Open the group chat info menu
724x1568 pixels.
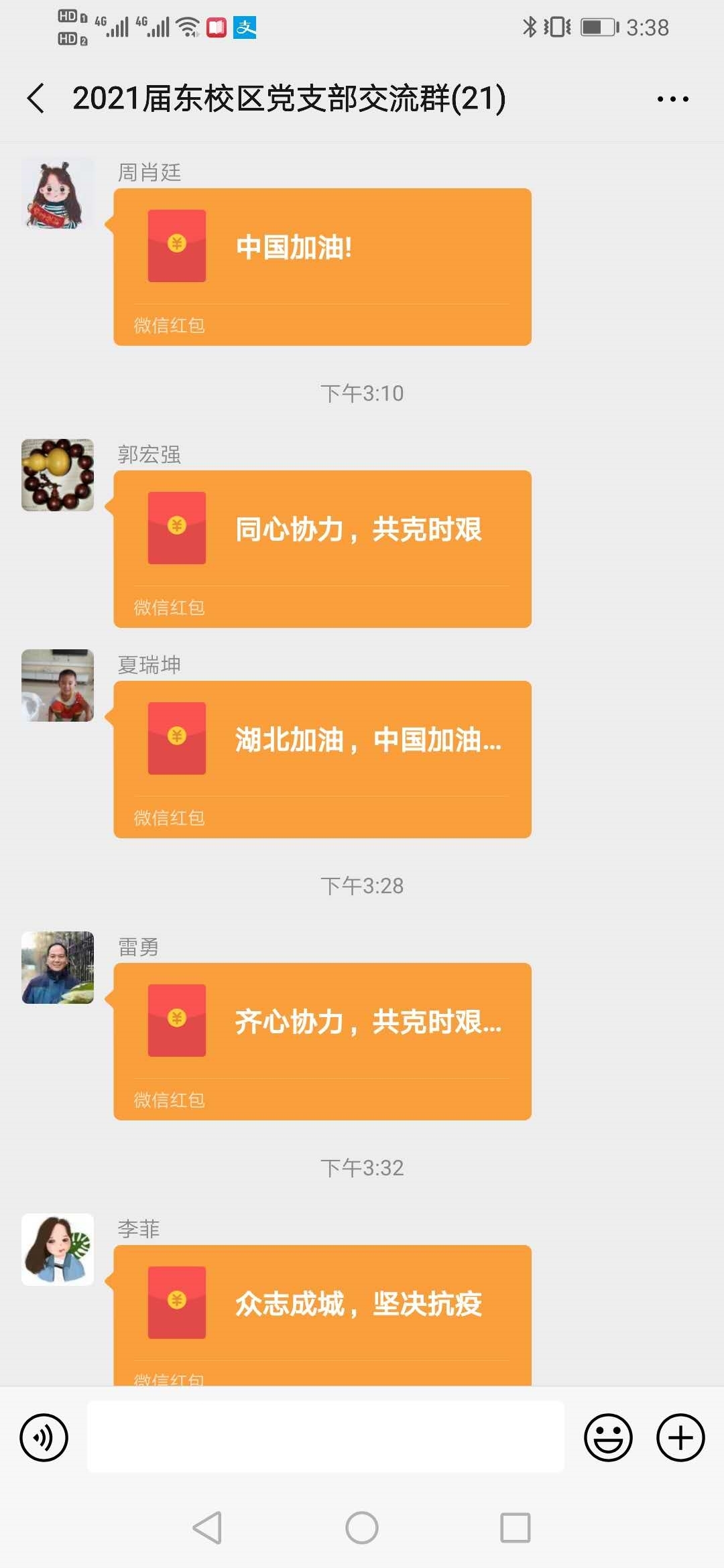pyautogui.click(x=672, y=99)
